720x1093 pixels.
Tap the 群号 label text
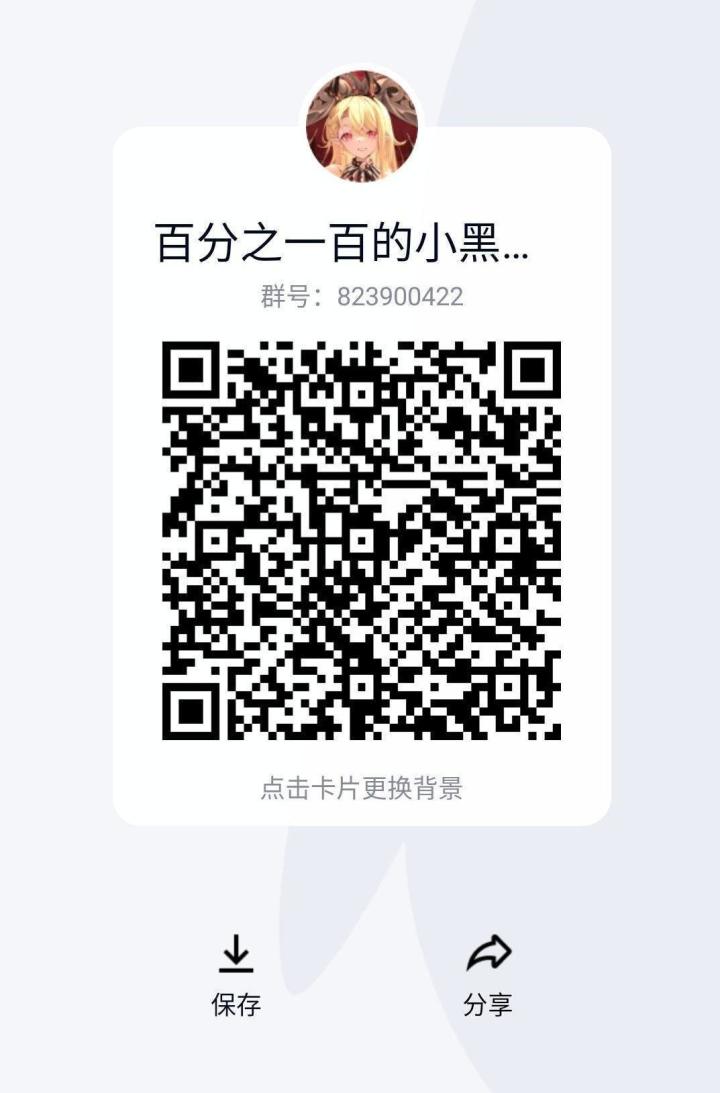pos(288,296)
